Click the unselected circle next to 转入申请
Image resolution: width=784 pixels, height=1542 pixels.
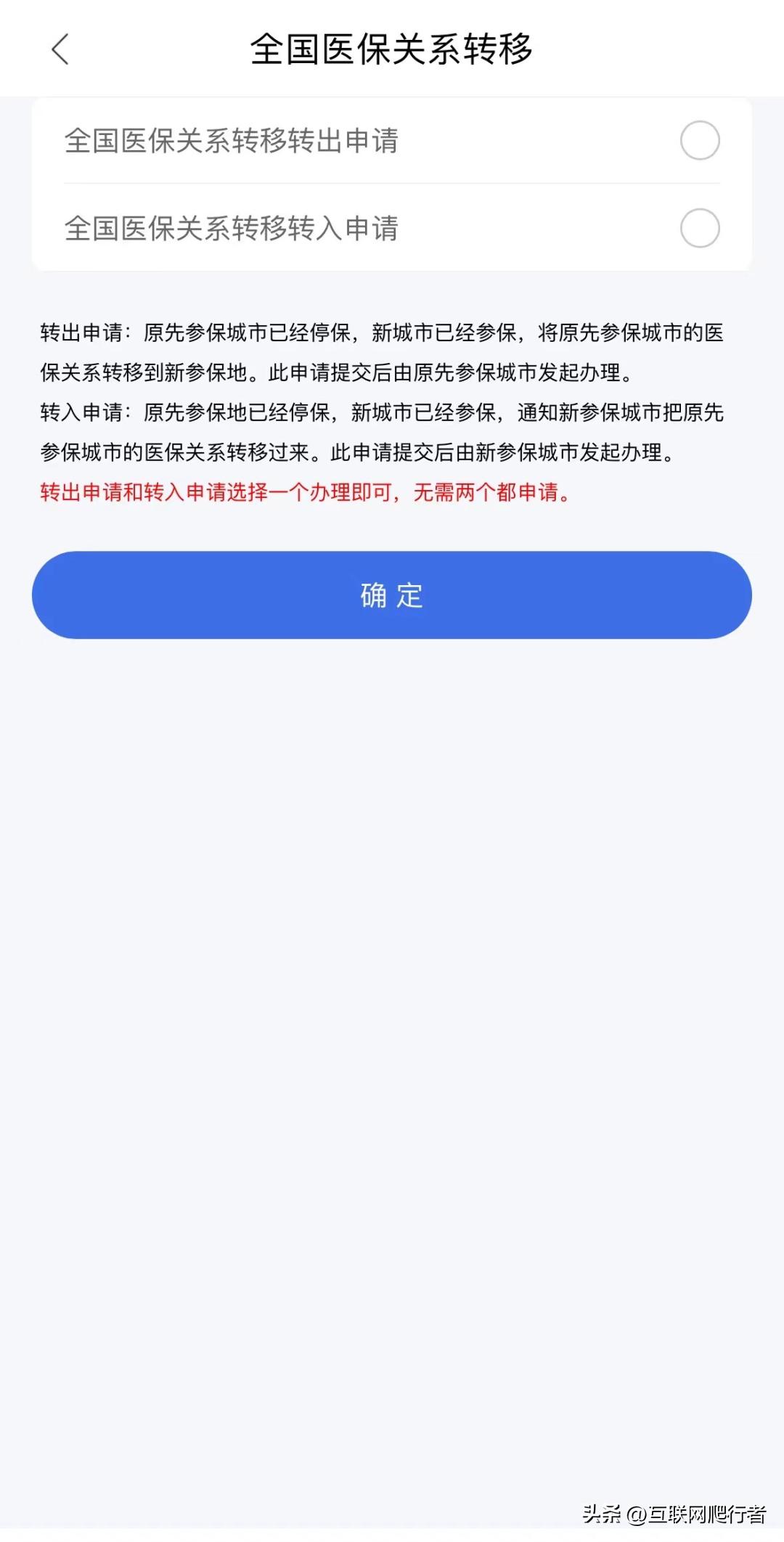click(x=699, y=227)
